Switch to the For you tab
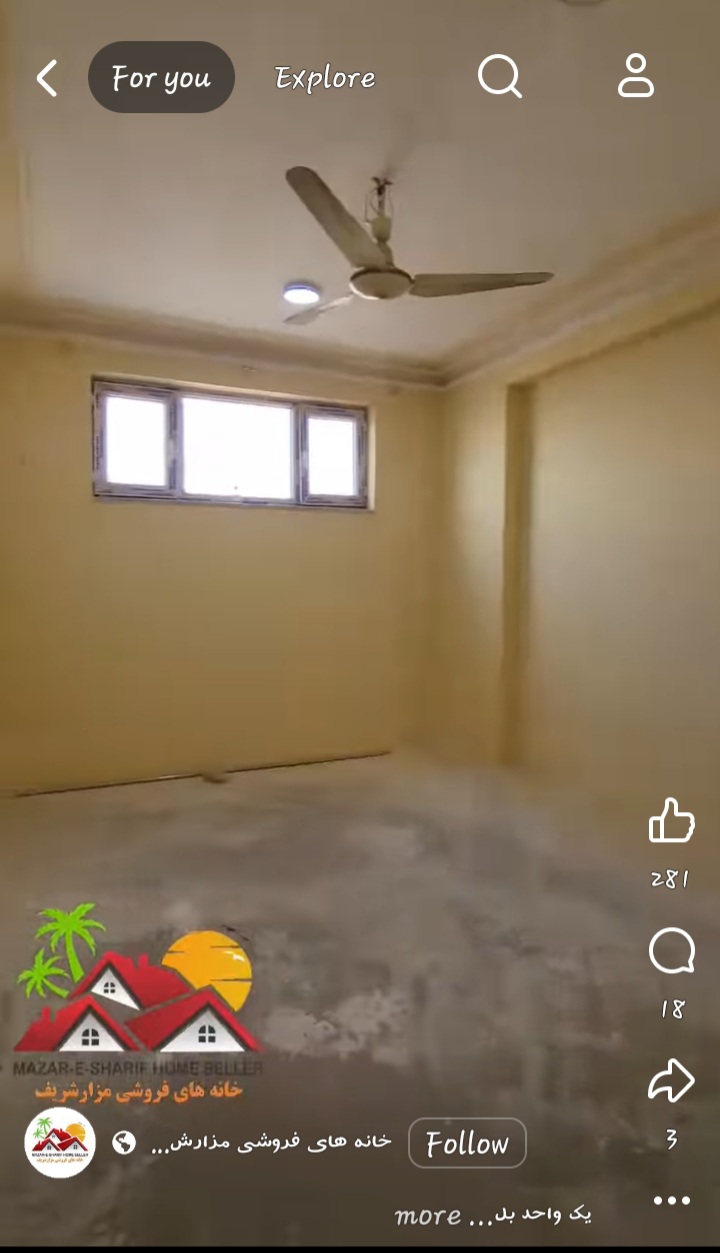The image size is (720, 1253). 161,78
